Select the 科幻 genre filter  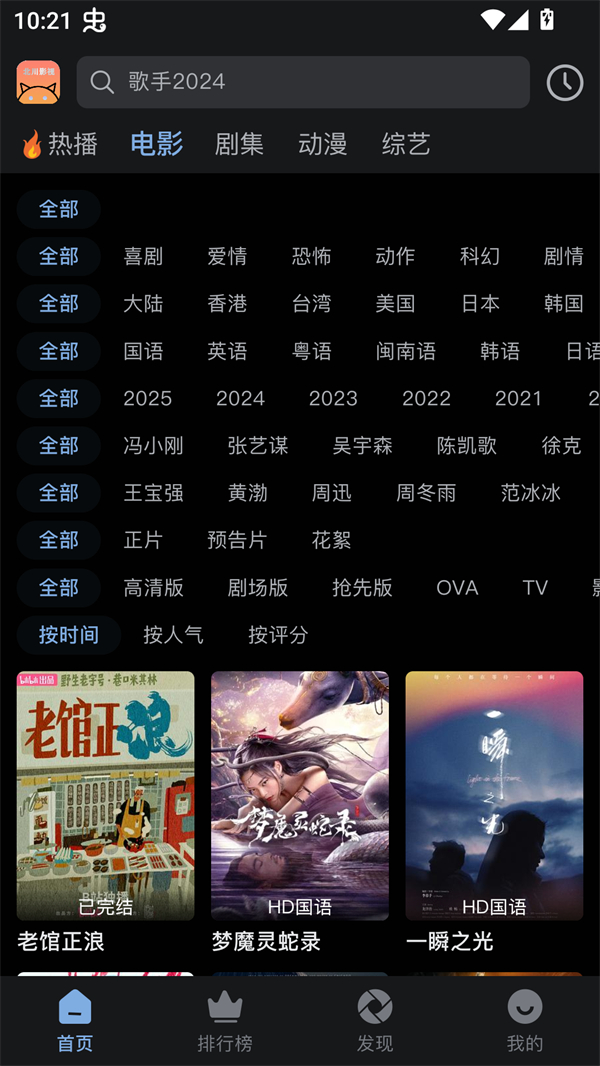(480, 257)
